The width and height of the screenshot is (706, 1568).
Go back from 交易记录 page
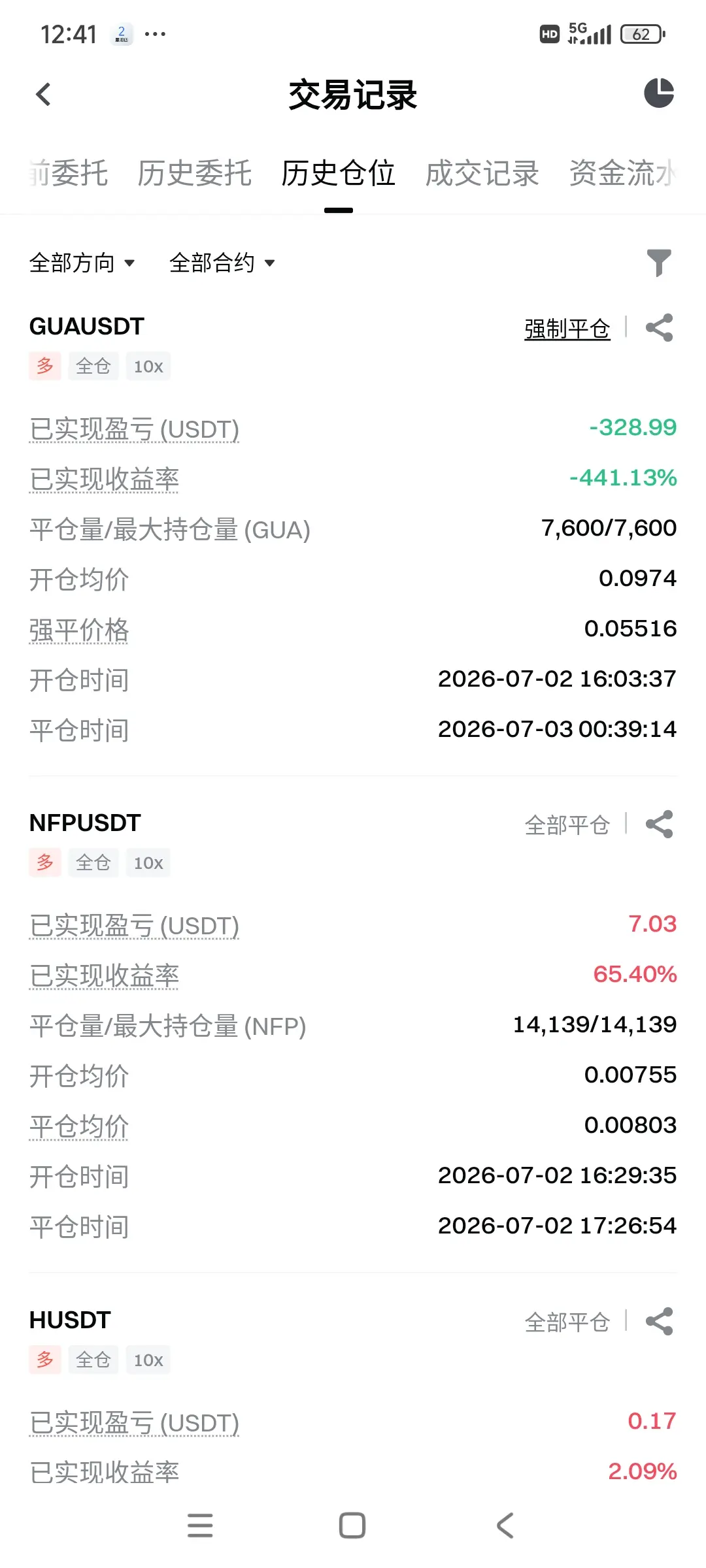pos(43,95)
